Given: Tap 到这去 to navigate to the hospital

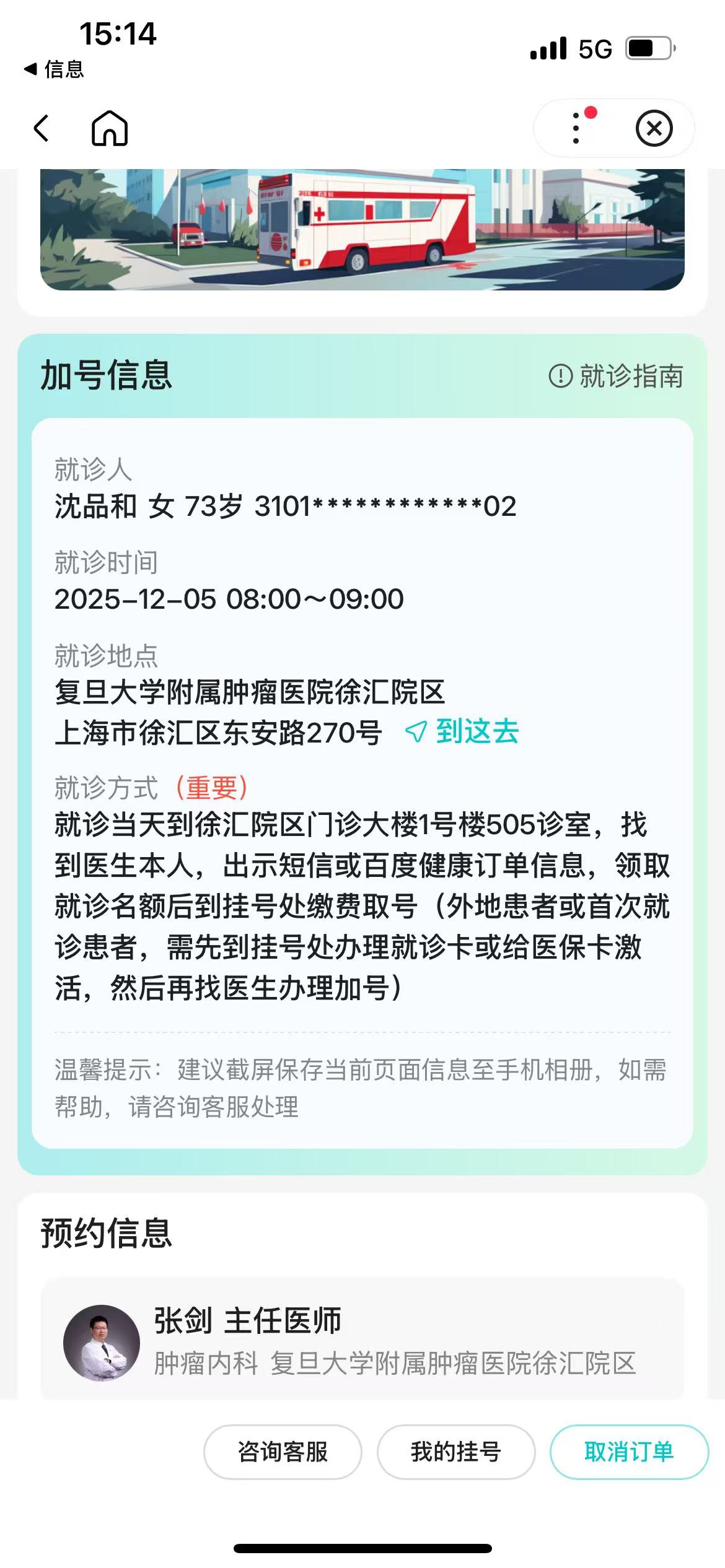Looking at the screenshot, I should pos(462,732).
